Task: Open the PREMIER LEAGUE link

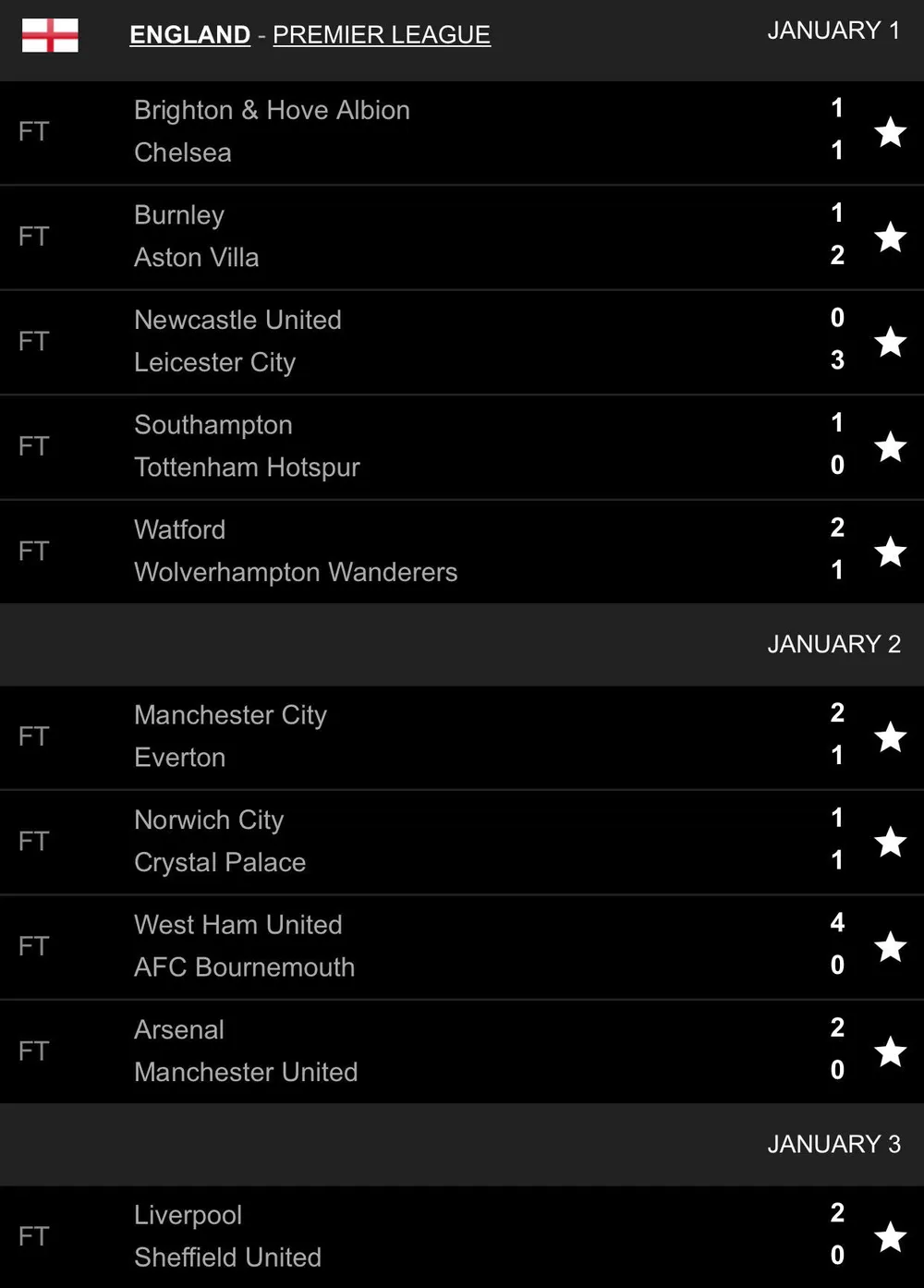Action: coord(381,35)
